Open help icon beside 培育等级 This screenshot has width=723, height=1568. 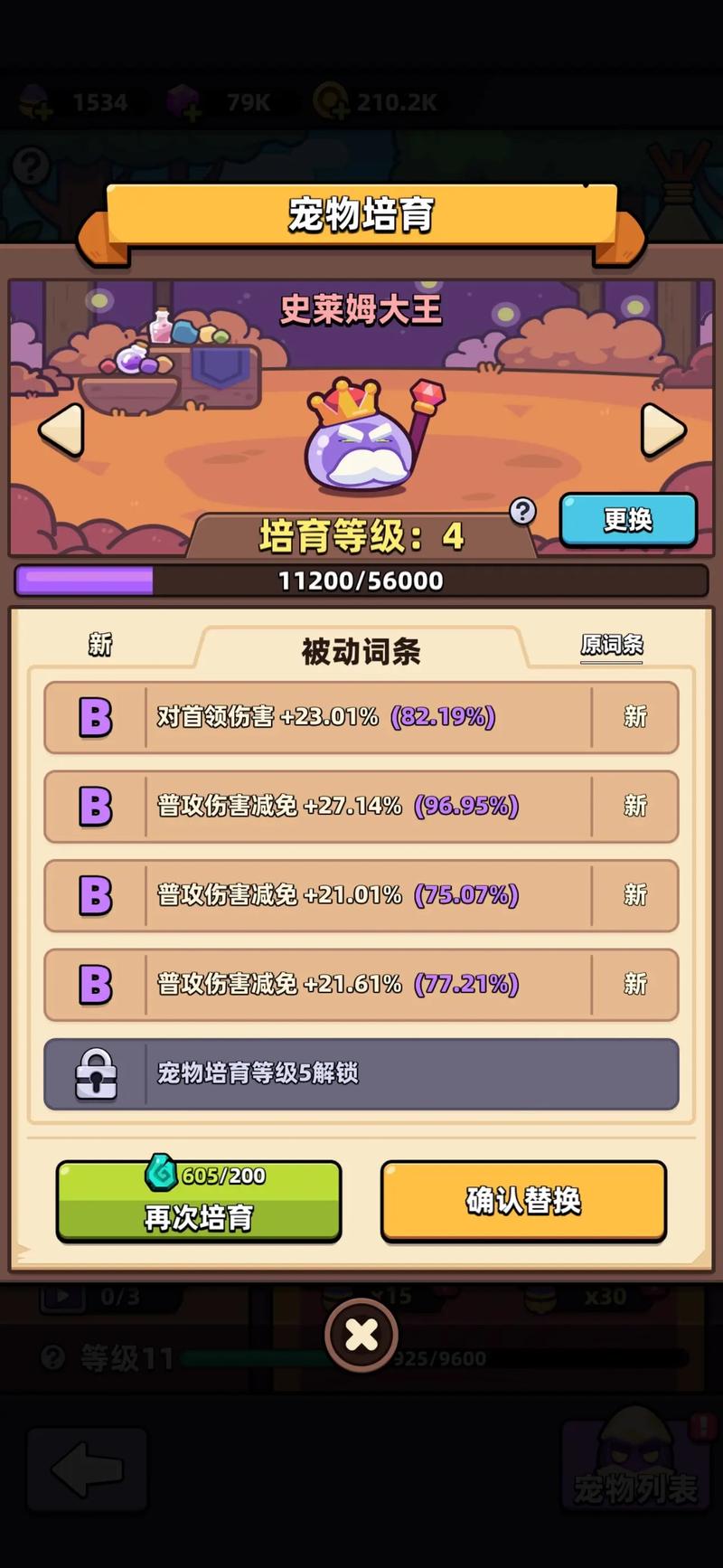[x=522, y=512]
